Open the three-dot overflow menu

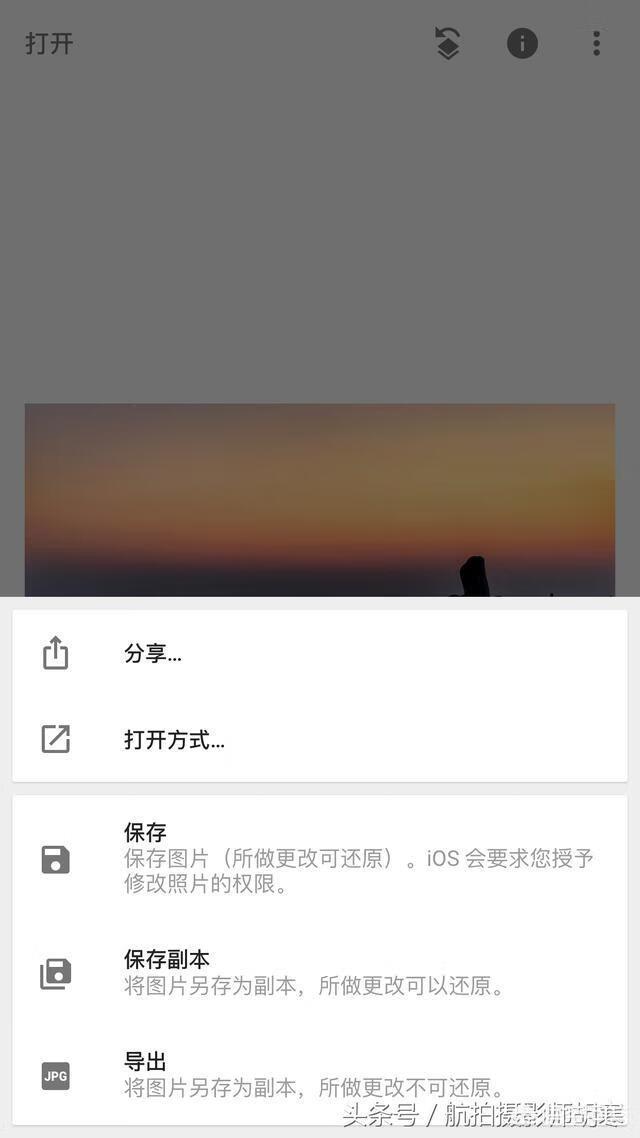point(596,44)
